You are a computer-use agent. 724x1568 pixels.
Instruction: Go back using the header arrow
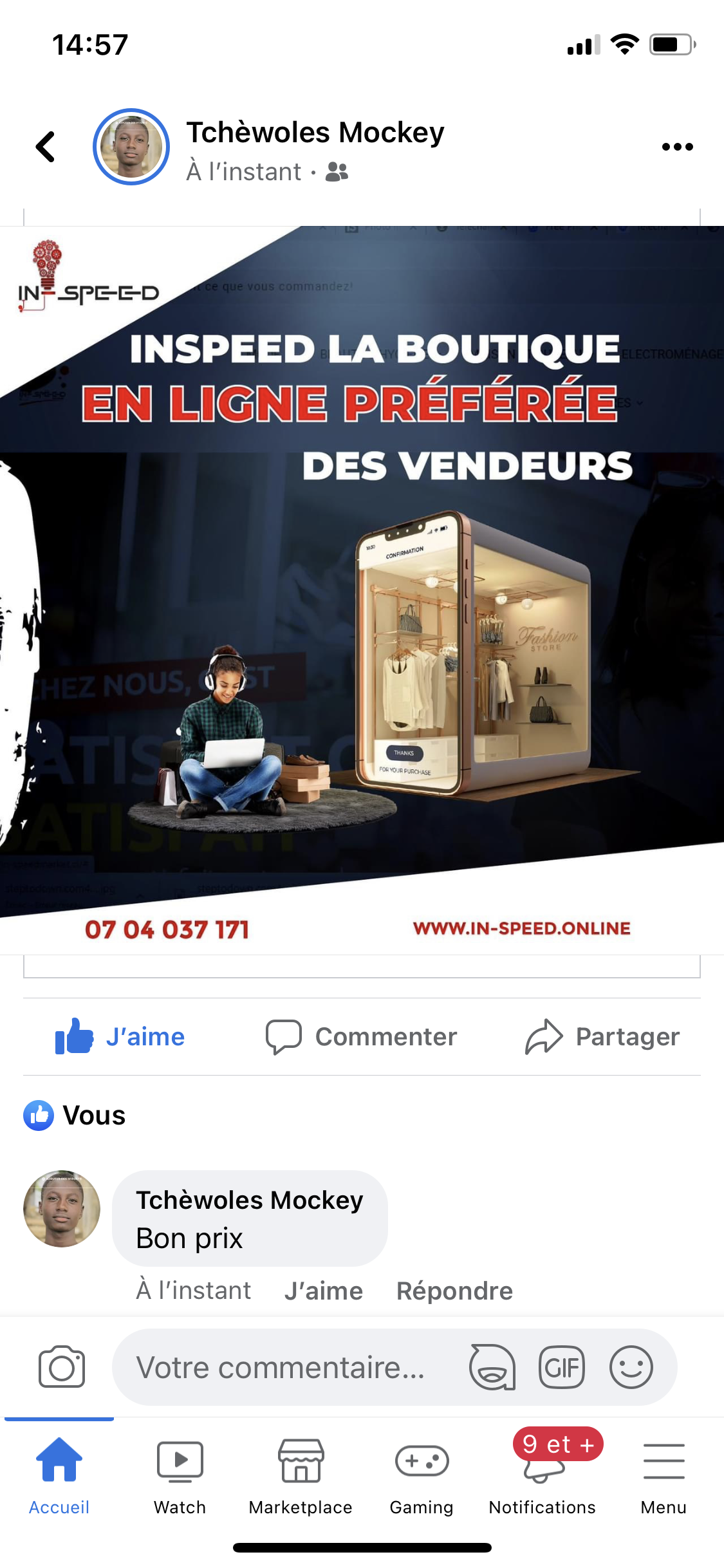click(x=46, y=147)
